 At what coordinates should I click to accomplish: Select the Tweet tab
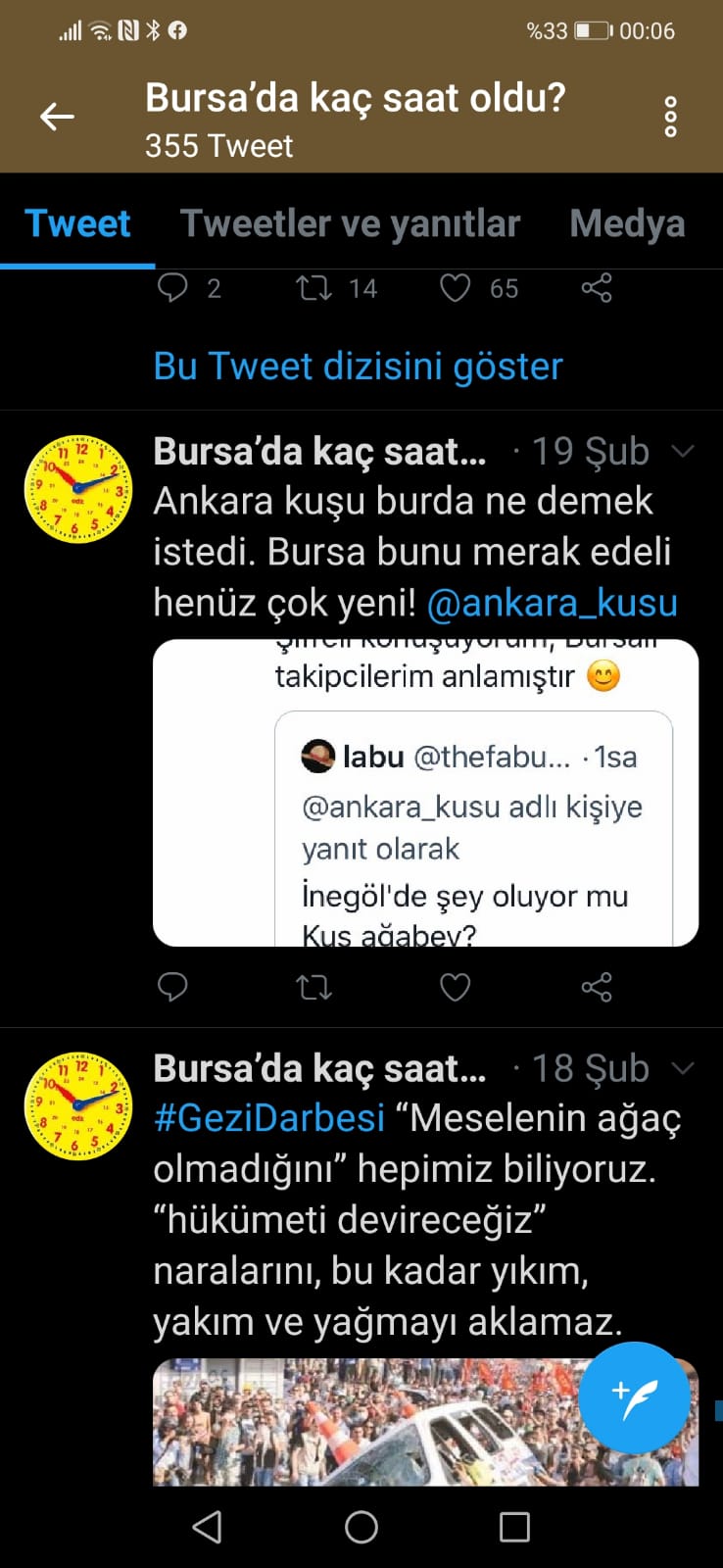click(77, 223)
